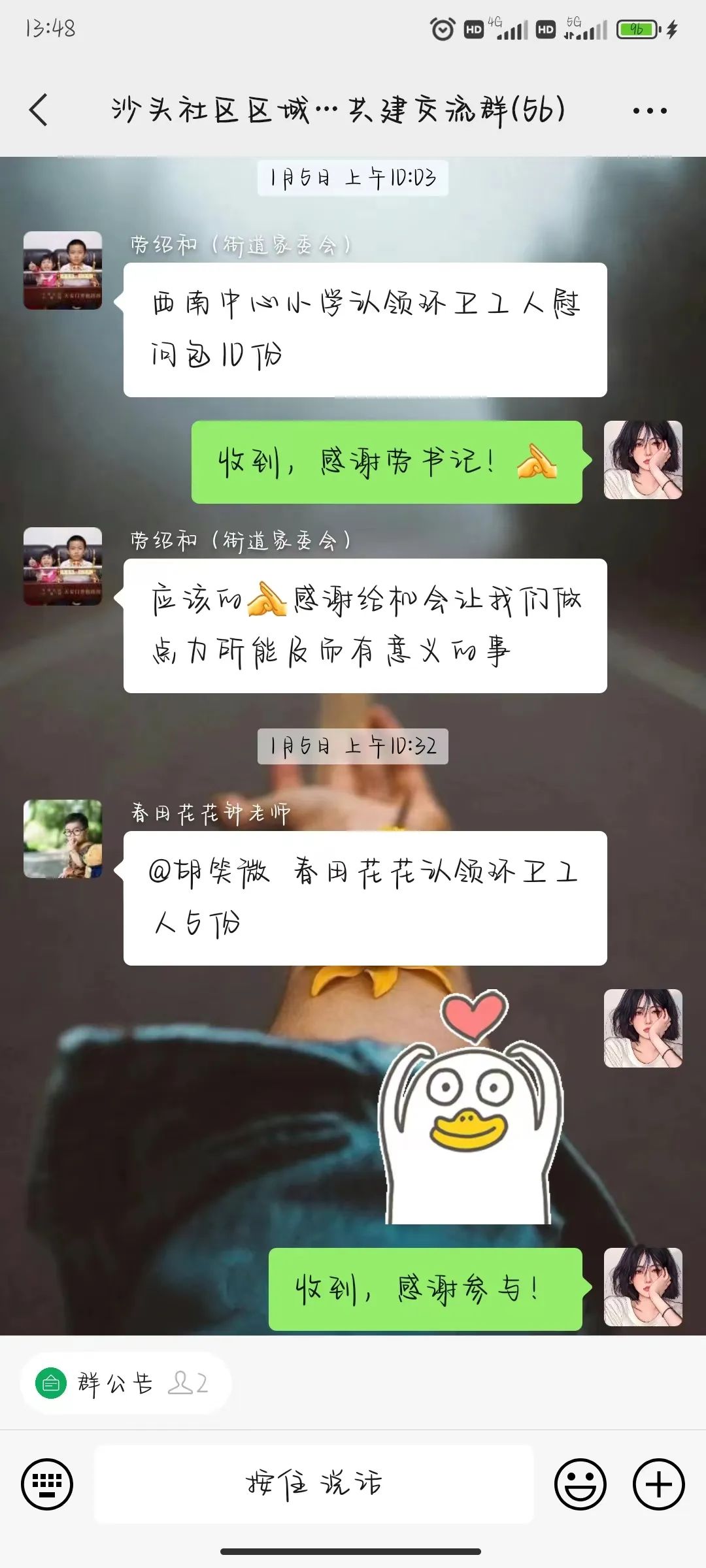
Task: Open the emoji sticker panel
Action: point(580,1484)
